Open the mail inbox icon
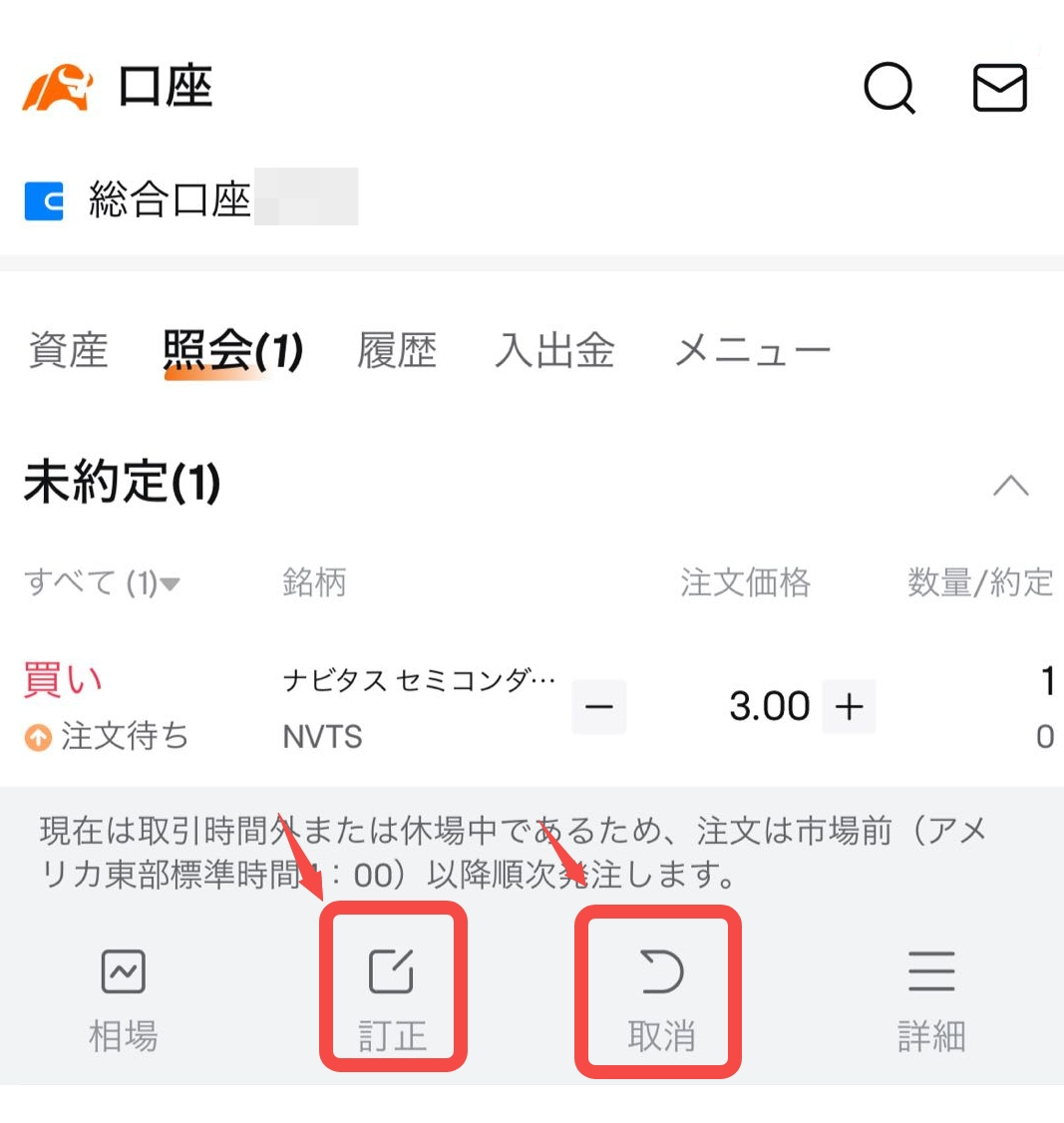1064x1123 pixels. [x=999, y=88]
